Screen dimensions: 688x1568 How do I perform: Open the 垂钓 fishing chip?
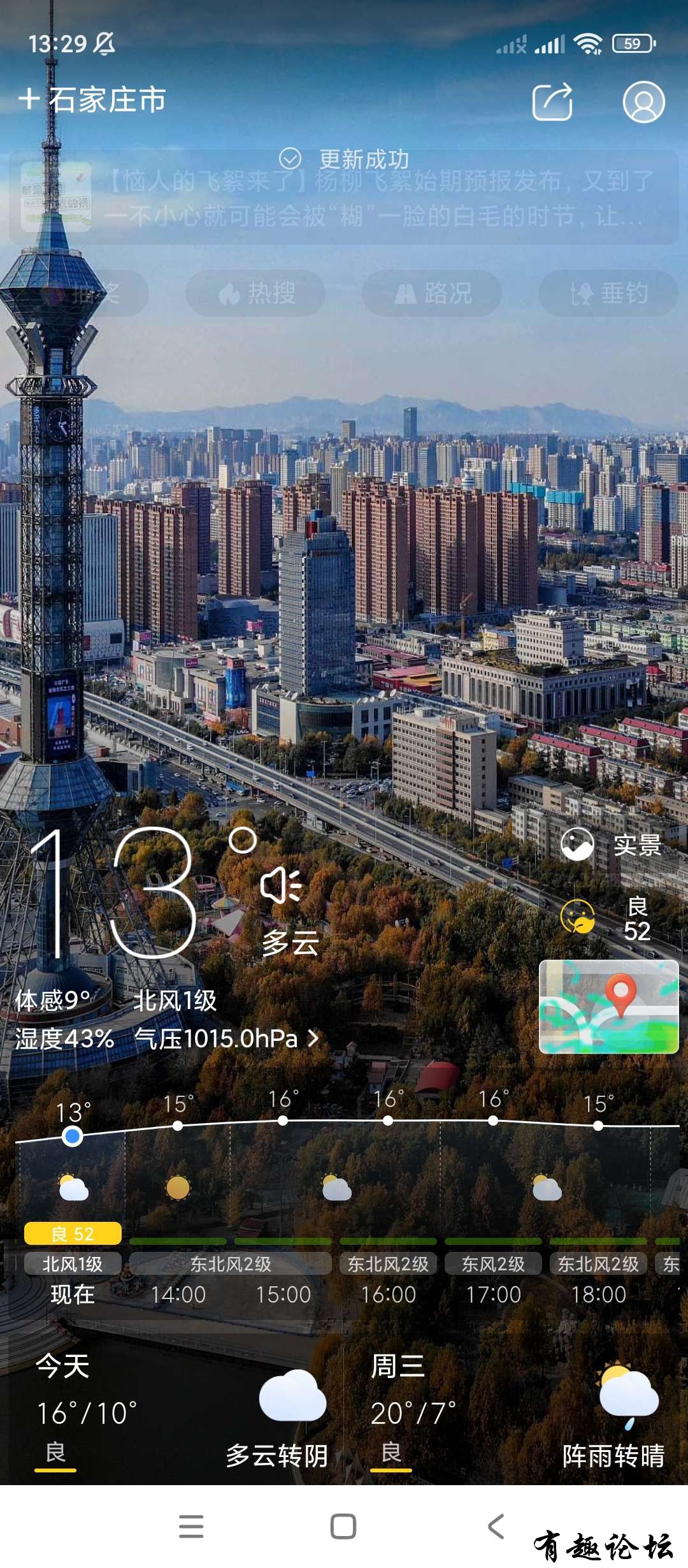point(609,293)
